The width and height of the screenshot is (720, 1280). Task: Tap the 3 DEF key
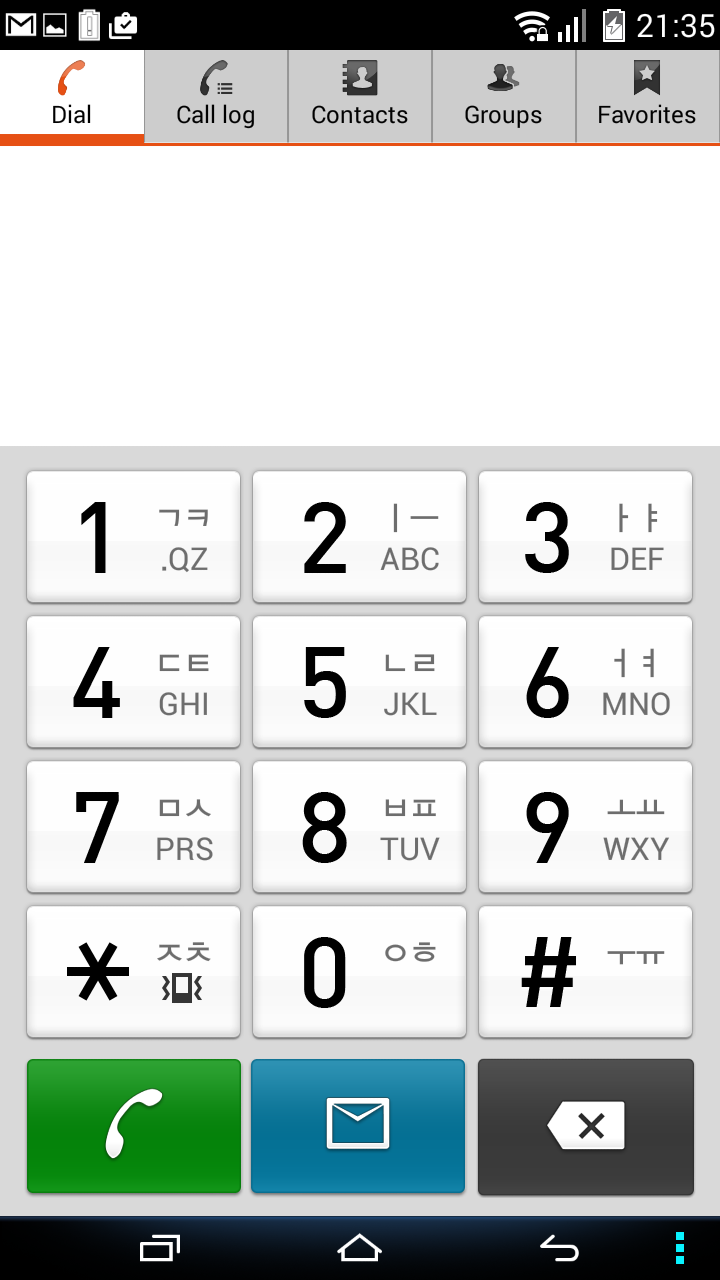585,537
